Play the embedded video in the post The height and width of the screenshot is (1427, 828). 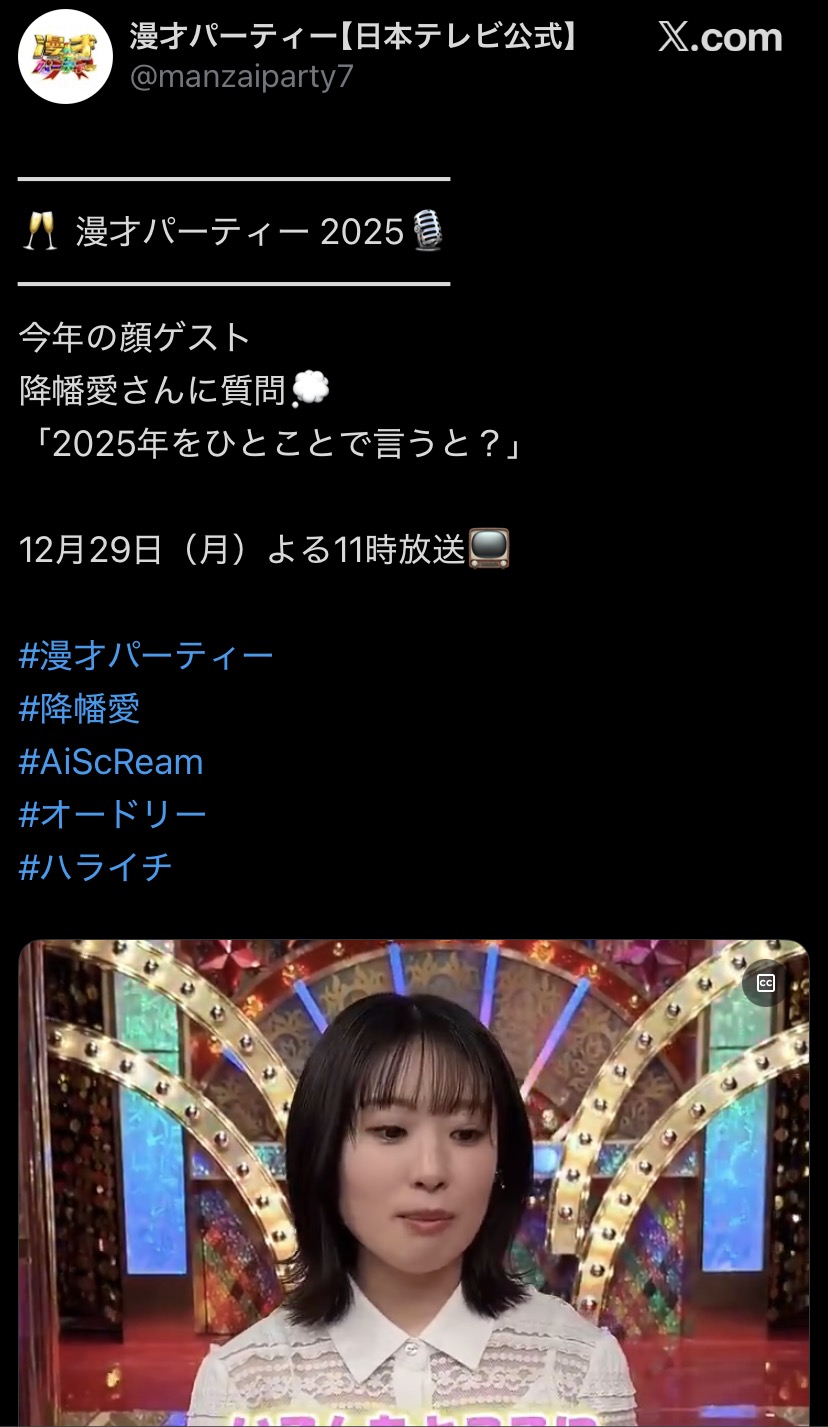[413, 1180]
